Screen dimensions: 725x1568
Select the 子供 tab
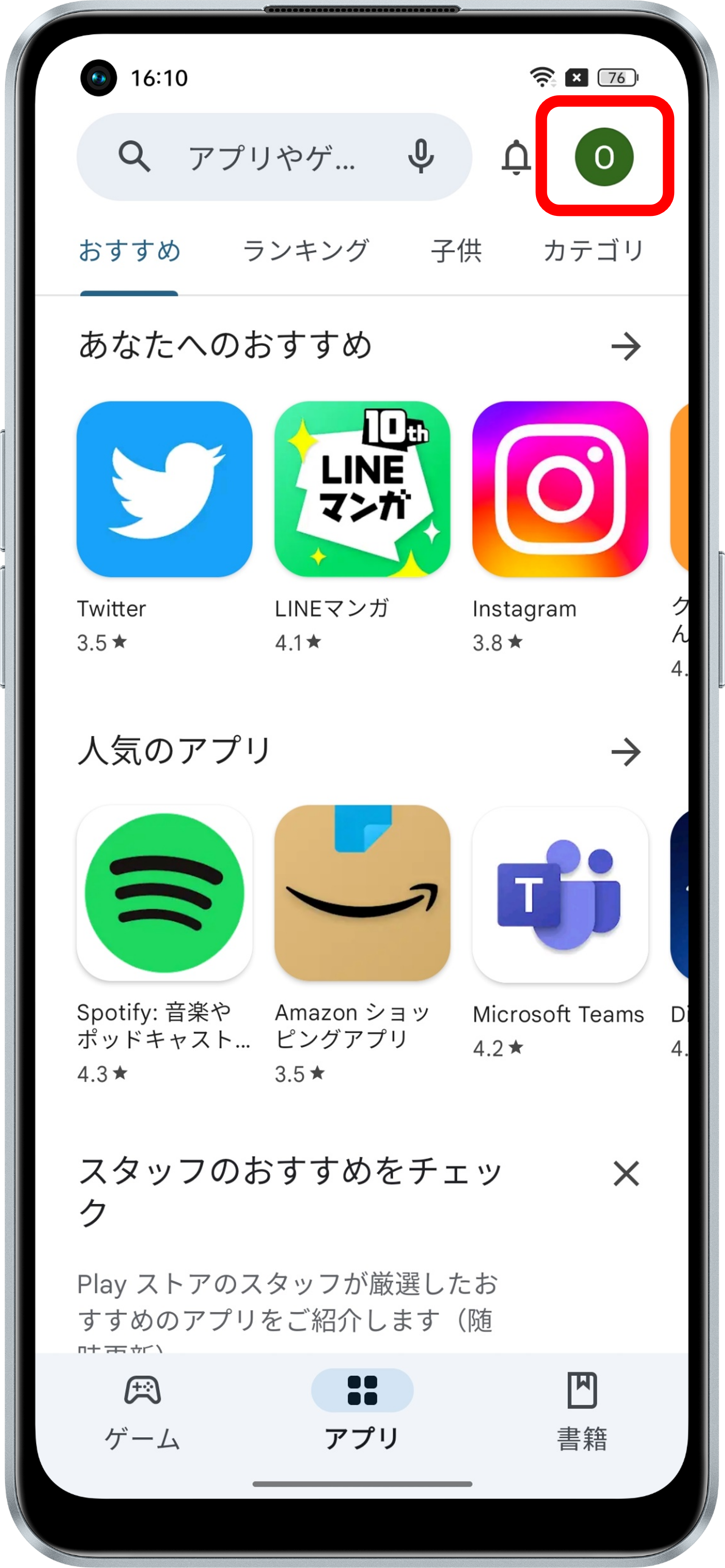[456, 251]
